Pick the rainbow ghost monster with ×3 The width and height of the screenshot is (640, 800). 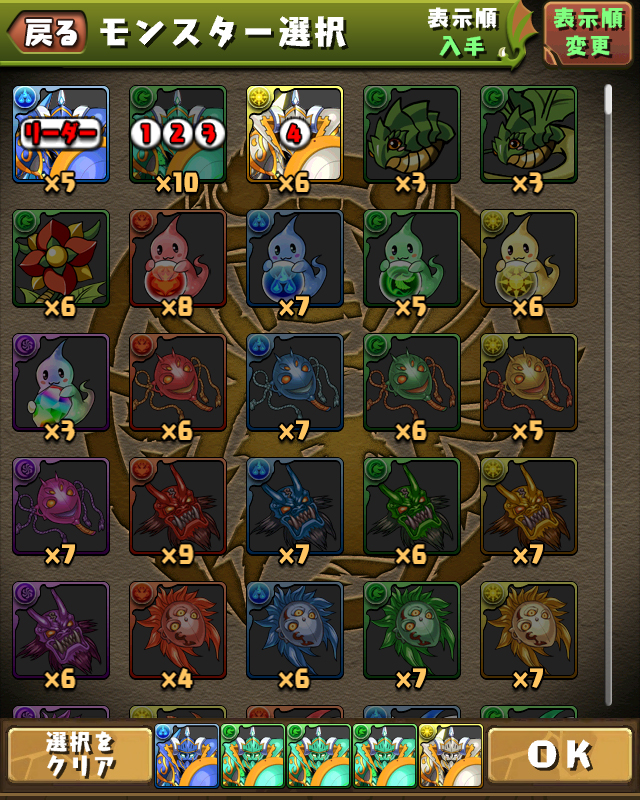pos(61,382)
